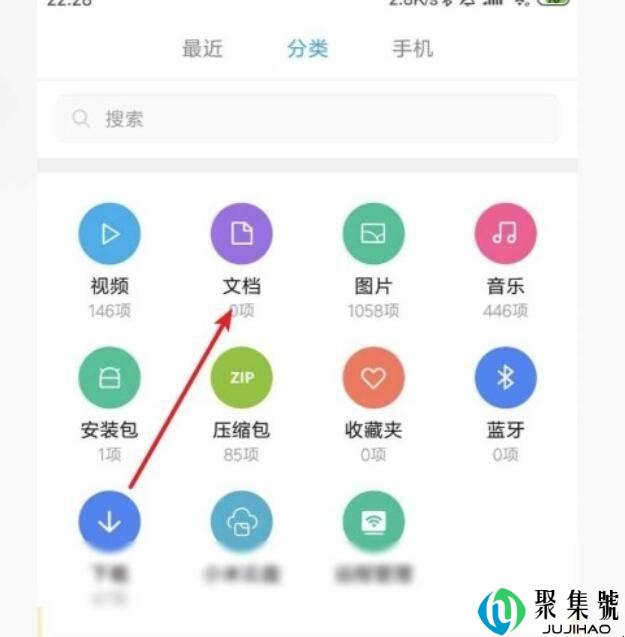
Task: Open the 收藏夹 favorites folder
Action: [x=373, y=378]
